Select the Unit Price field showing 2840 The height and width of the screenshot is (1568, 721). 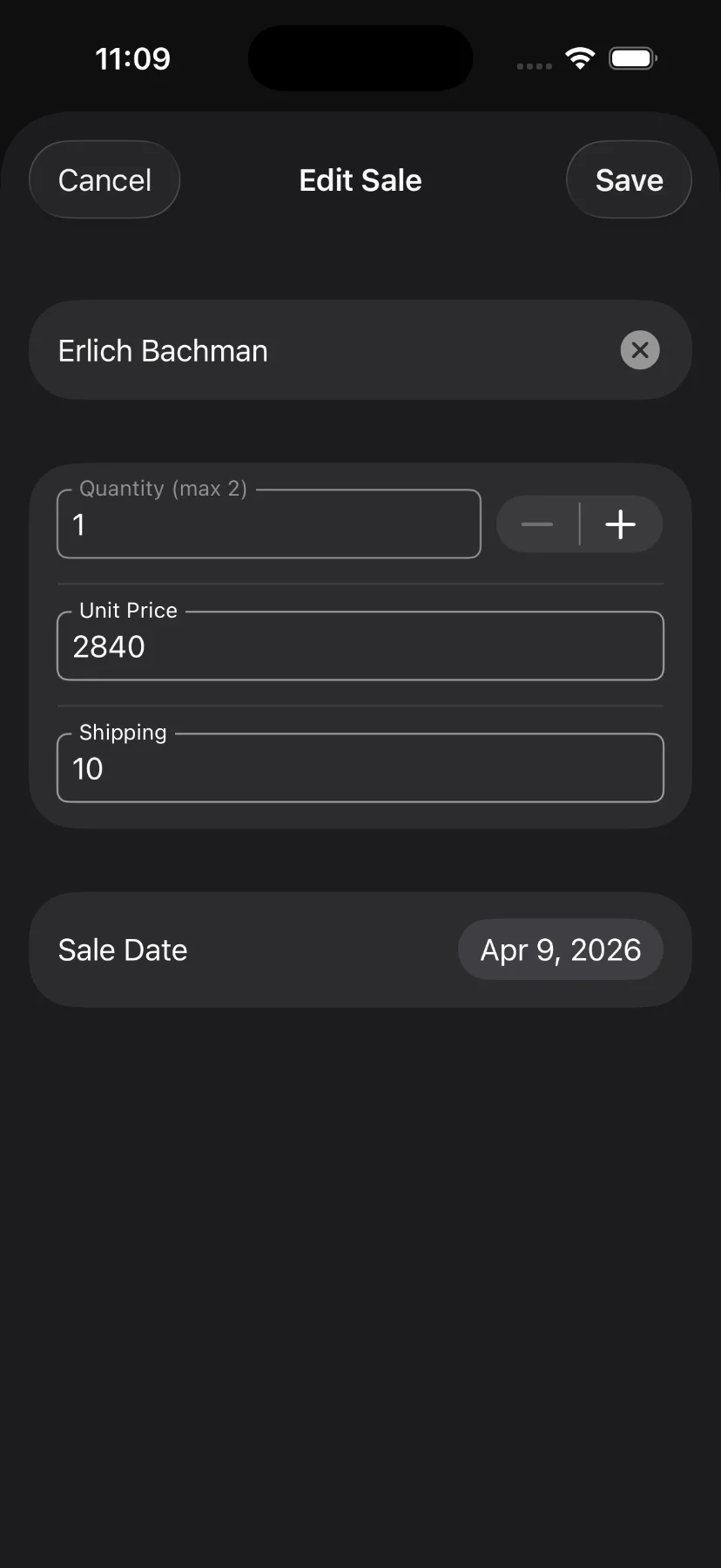click(x=360, y=645)
